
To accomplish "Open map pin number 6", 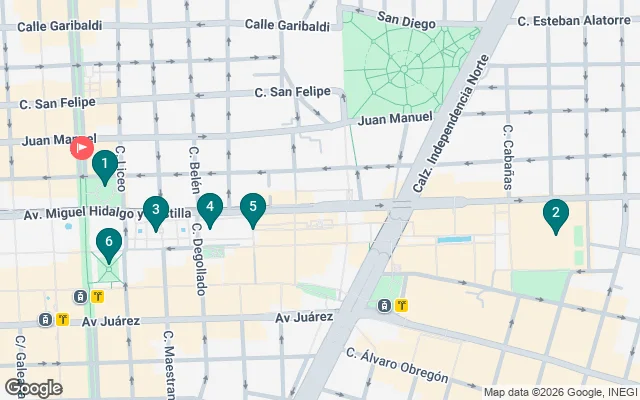I will [109, 242].
